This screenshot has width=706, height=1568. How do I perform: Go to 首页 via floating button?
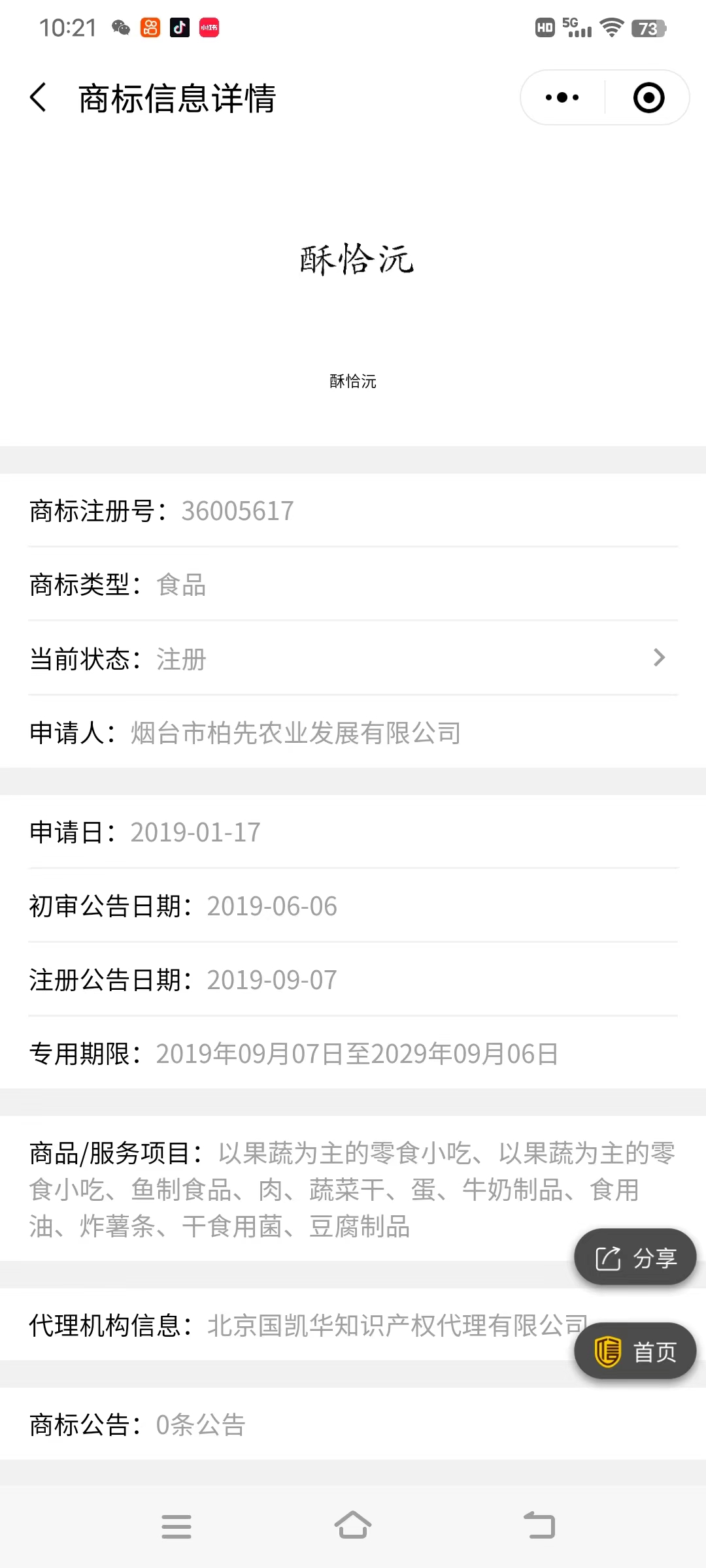click(x=635, y=1351)
